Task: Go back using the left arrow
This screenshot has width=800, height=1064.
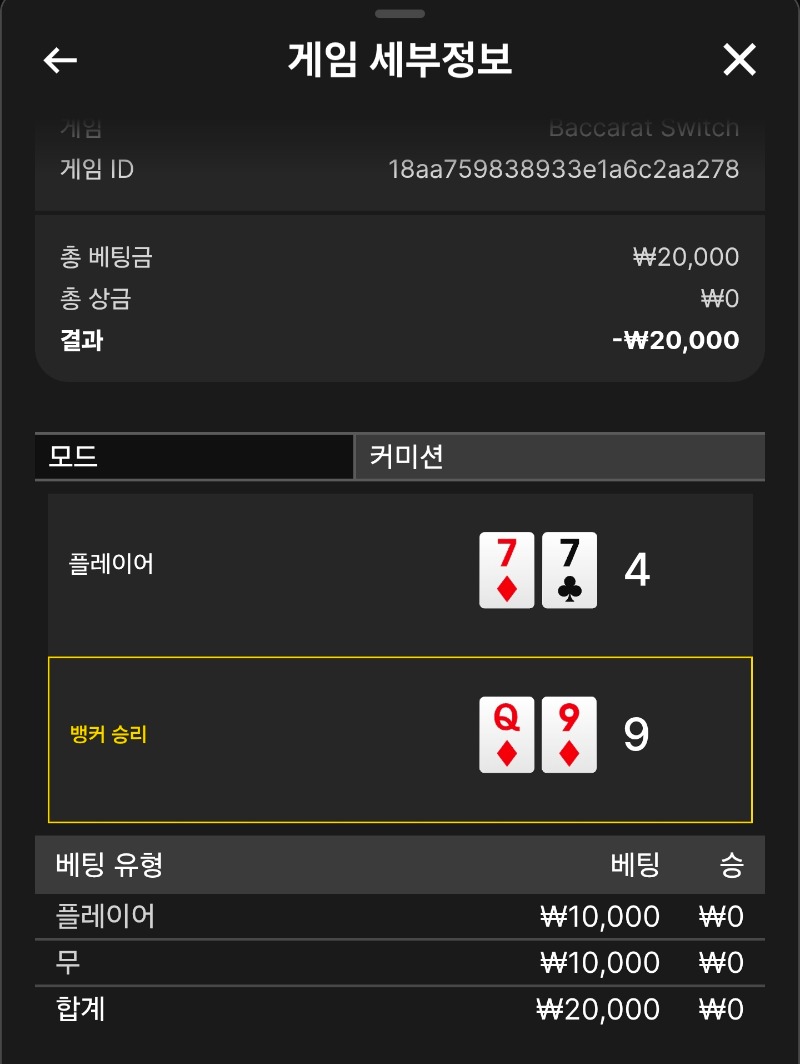Action: click(61, 61)
